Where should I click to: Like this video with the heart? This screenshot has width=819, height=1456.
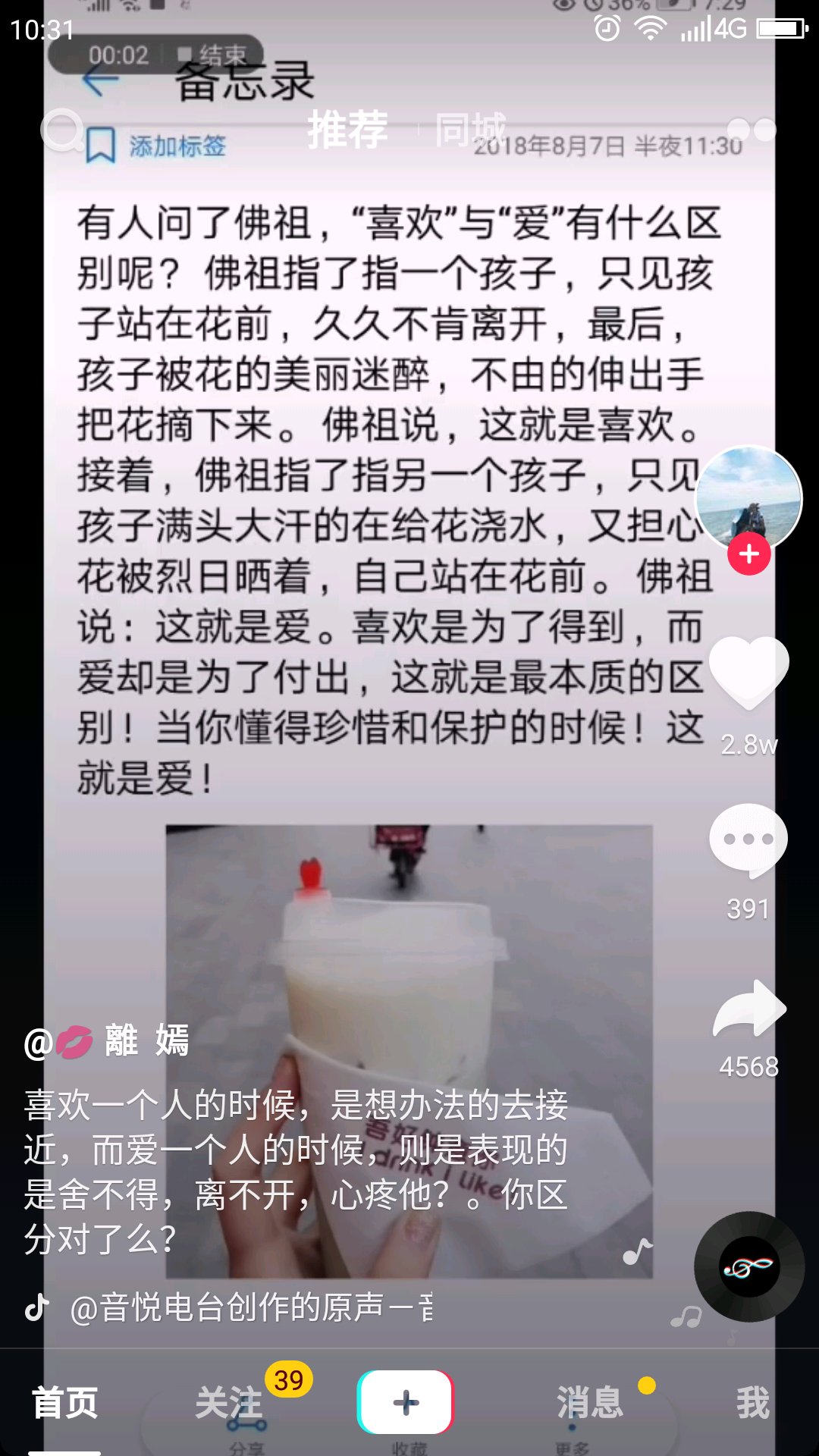749,672
